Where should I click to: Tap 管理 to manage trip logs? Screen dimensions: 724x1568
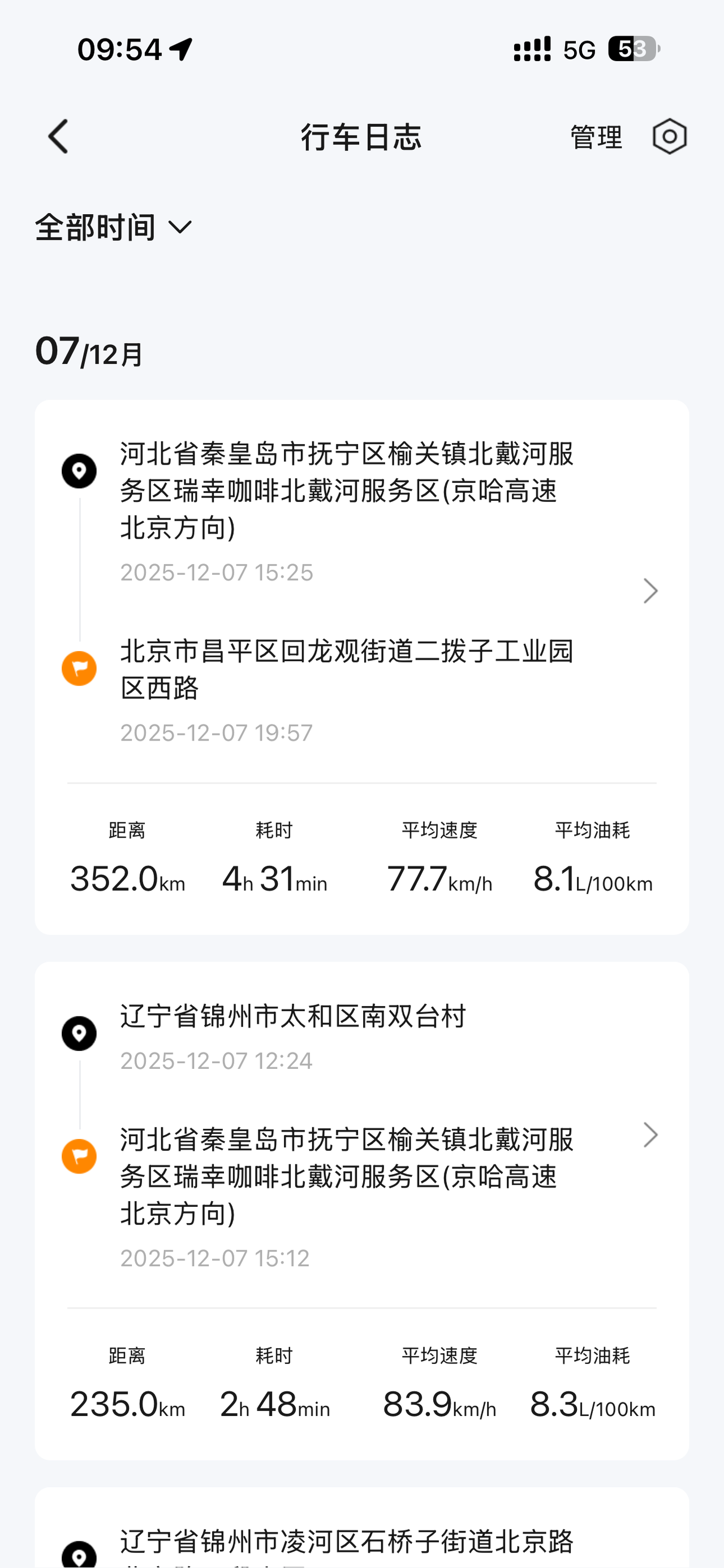pyautogui.click(x=596, y=137)
